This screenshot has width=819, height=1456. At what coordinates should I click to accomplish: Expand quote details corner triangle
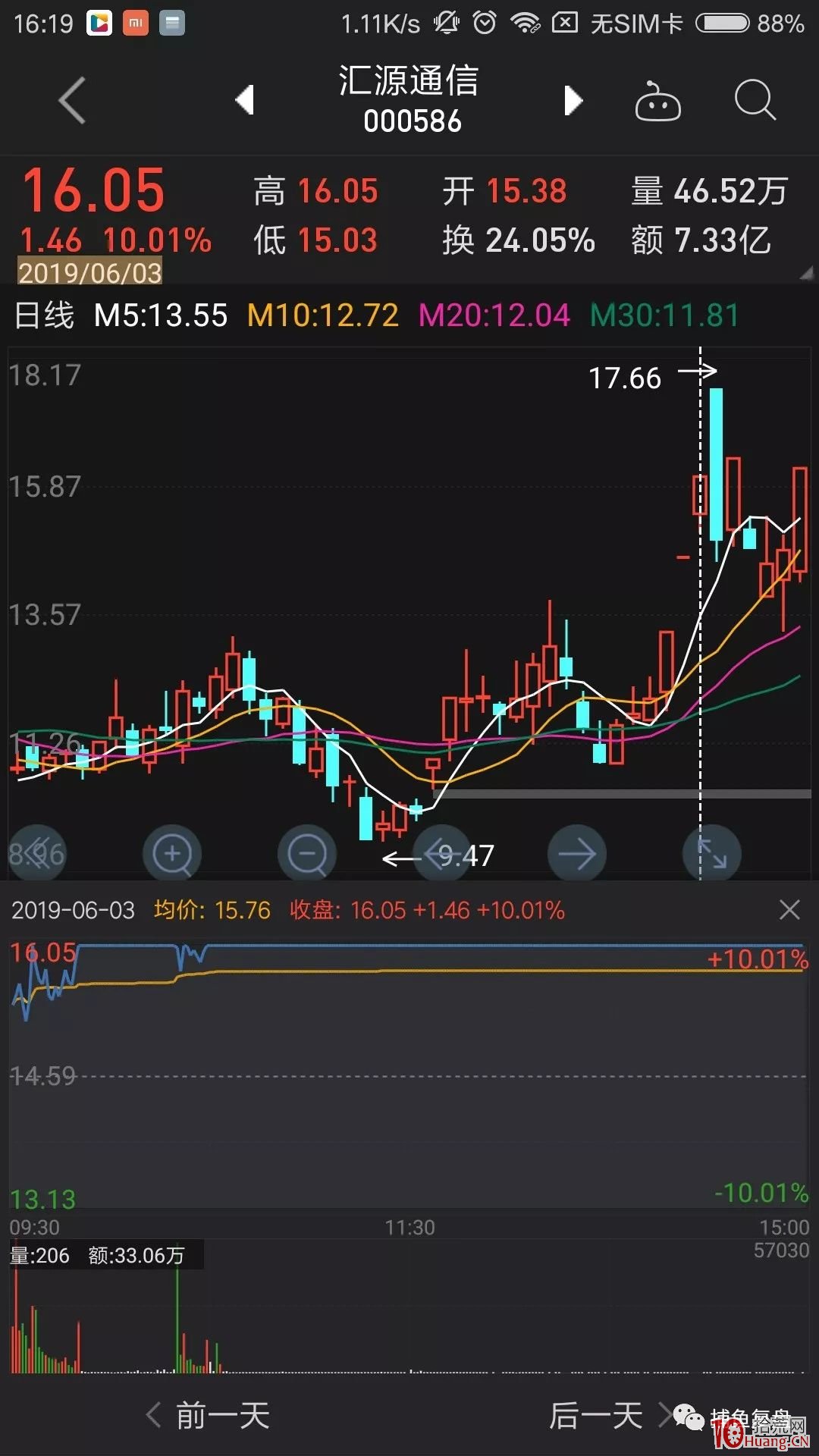pos(807,273)
